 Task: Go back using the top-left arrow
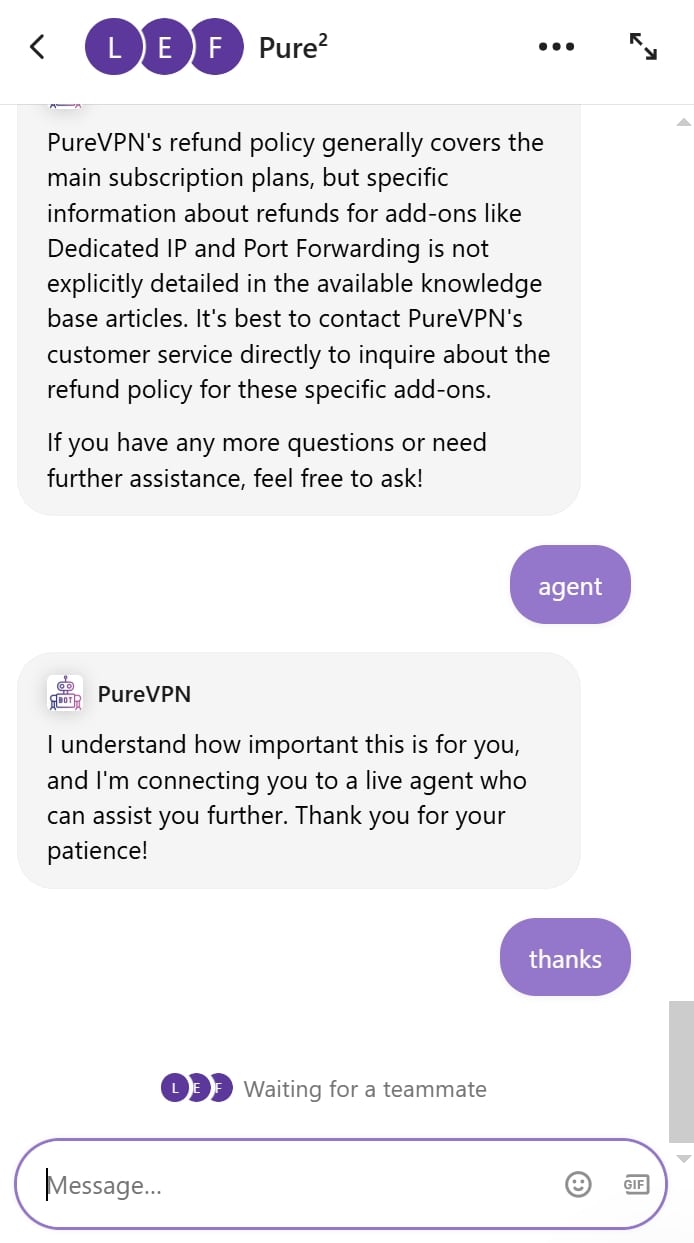(37, 47)
